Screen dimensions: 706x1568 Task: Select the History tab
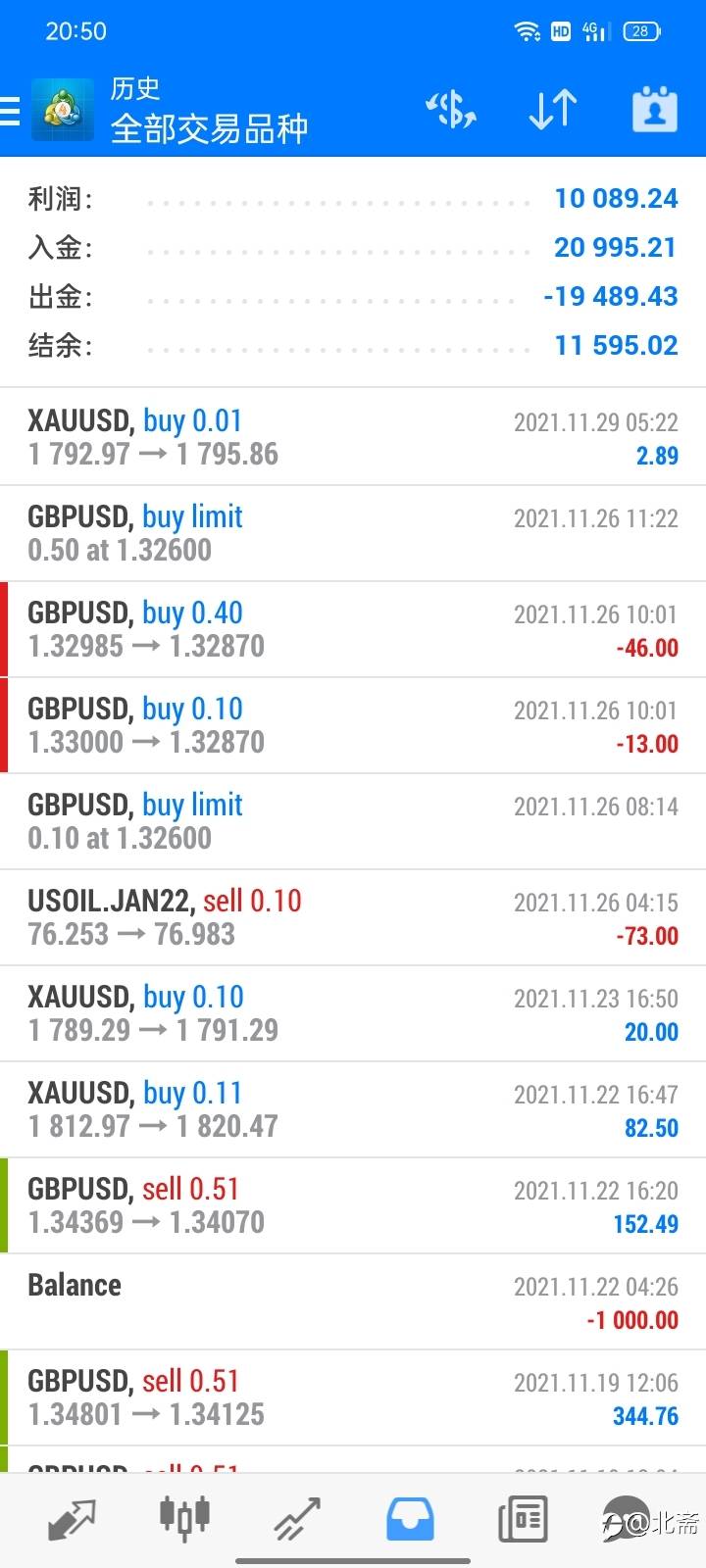[x=410, y=1519]
